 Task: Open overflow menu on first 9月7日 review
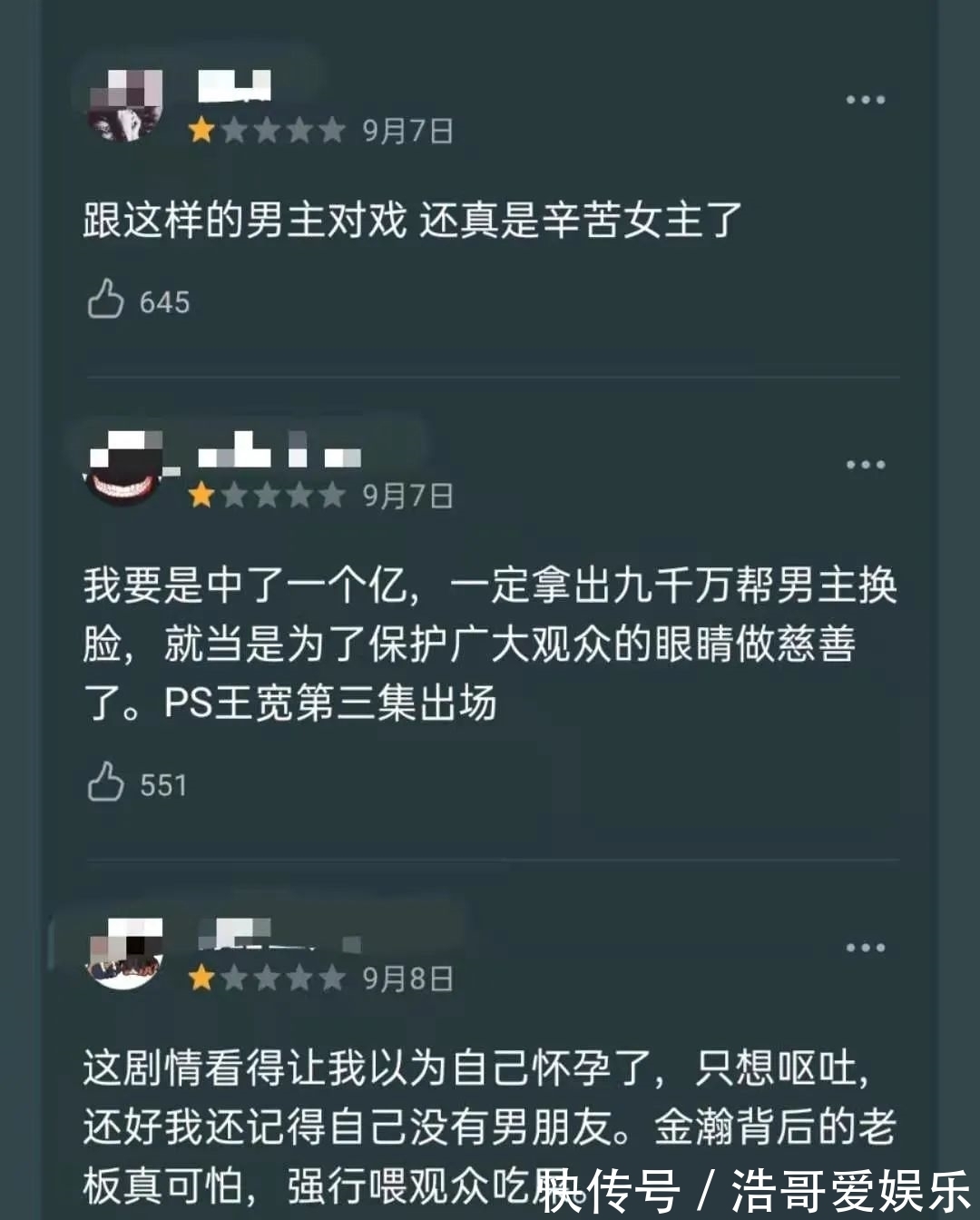[x=865, y=100]
